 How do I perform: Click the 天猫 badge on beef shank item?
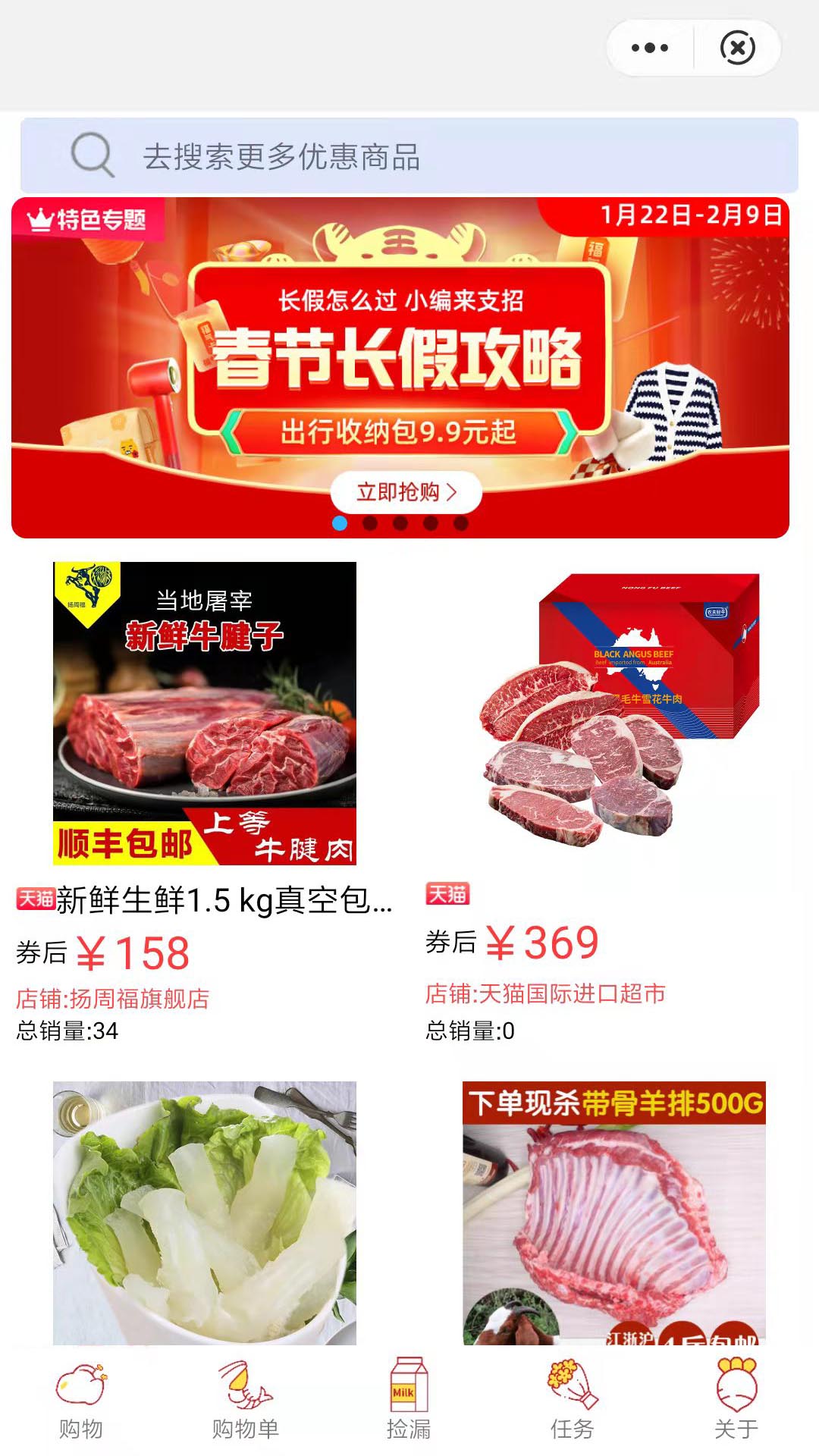pos(36,898)
